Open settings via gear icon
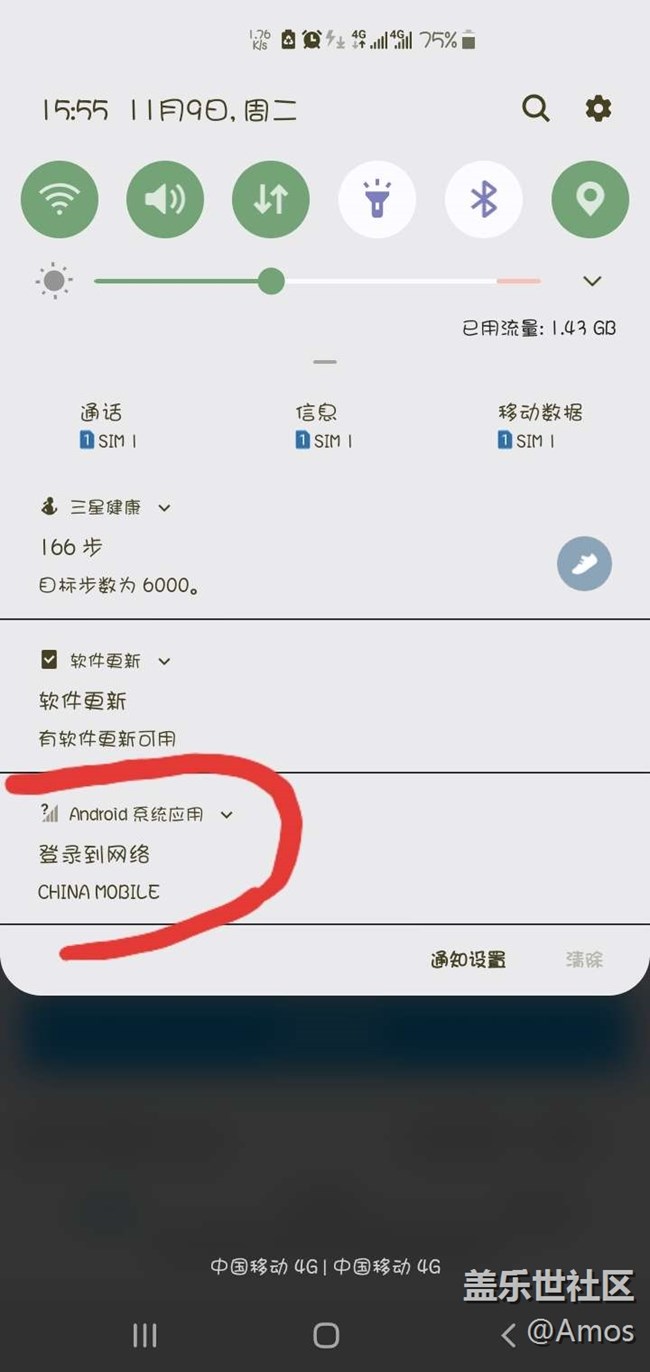Screen dimensions: 650x1372 pyautogui.click(x=598, y=109)
